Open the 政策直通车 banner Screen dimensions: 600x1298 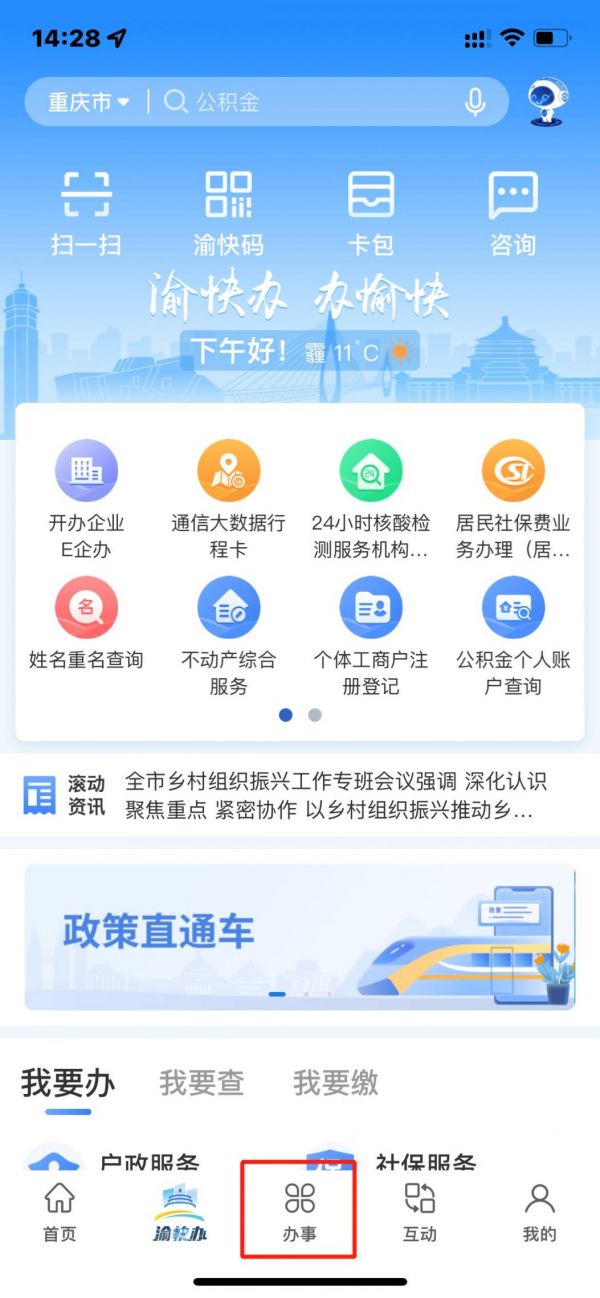(300, 937)
